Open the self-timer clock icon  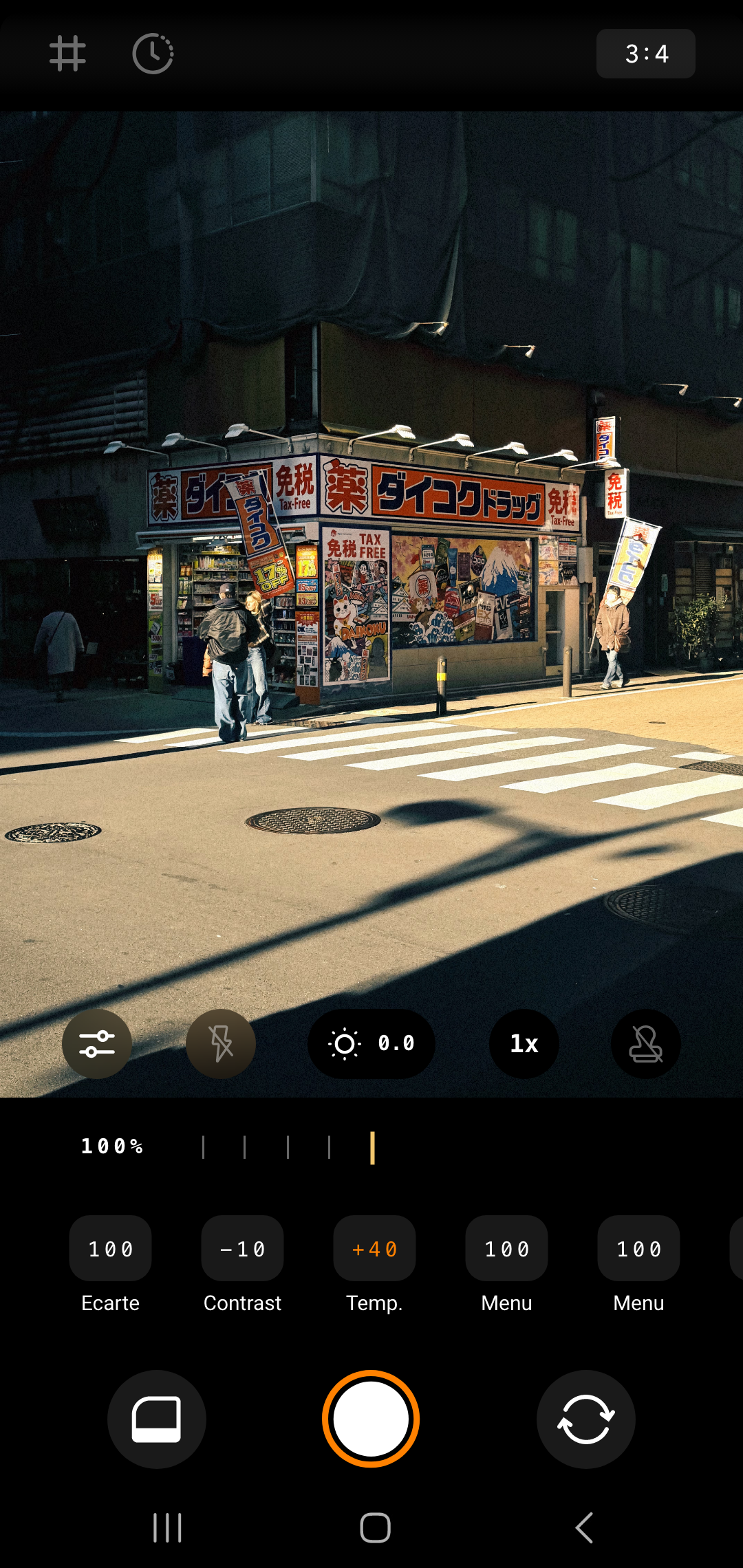tap(152, 54)
